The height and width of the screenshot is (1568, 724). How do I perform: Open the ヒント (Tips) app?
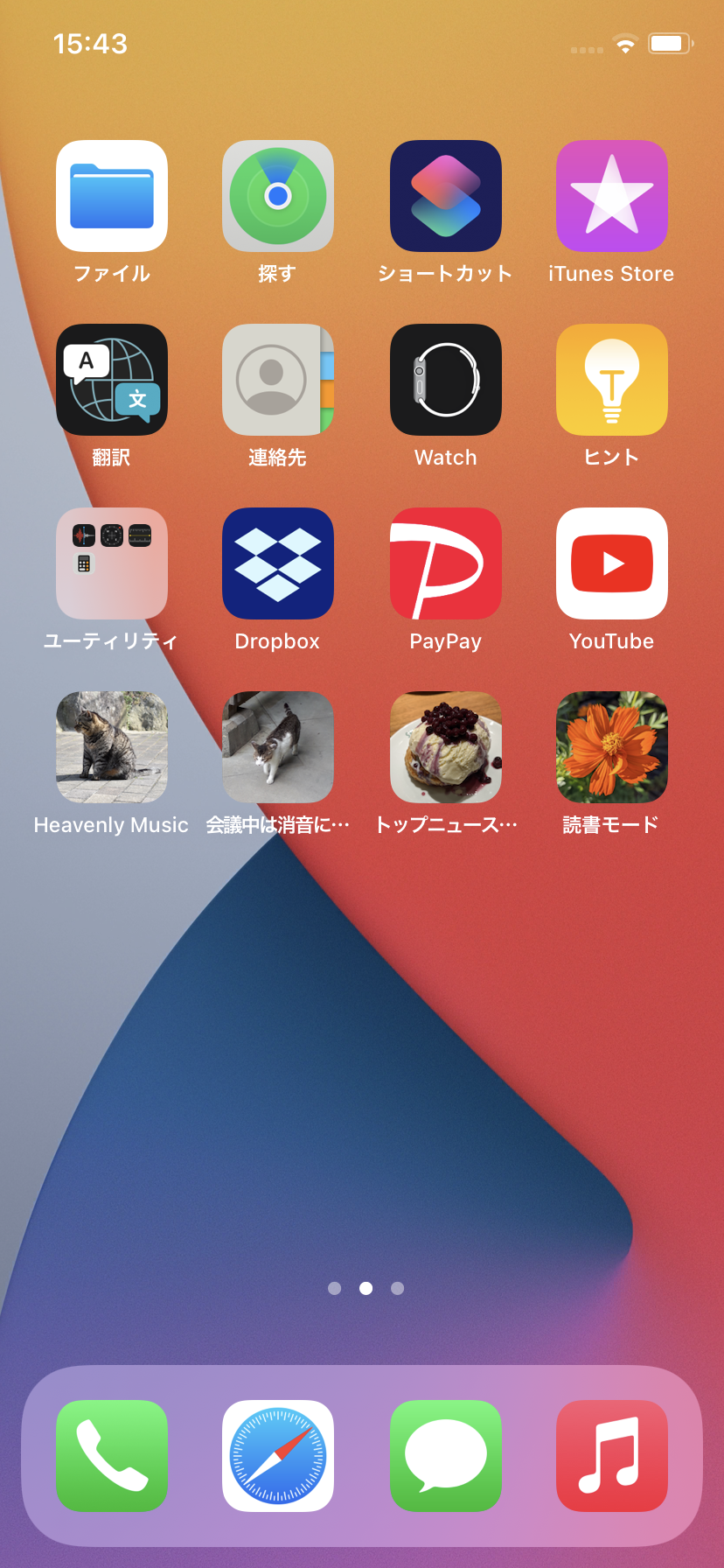[x=612, y=380]
